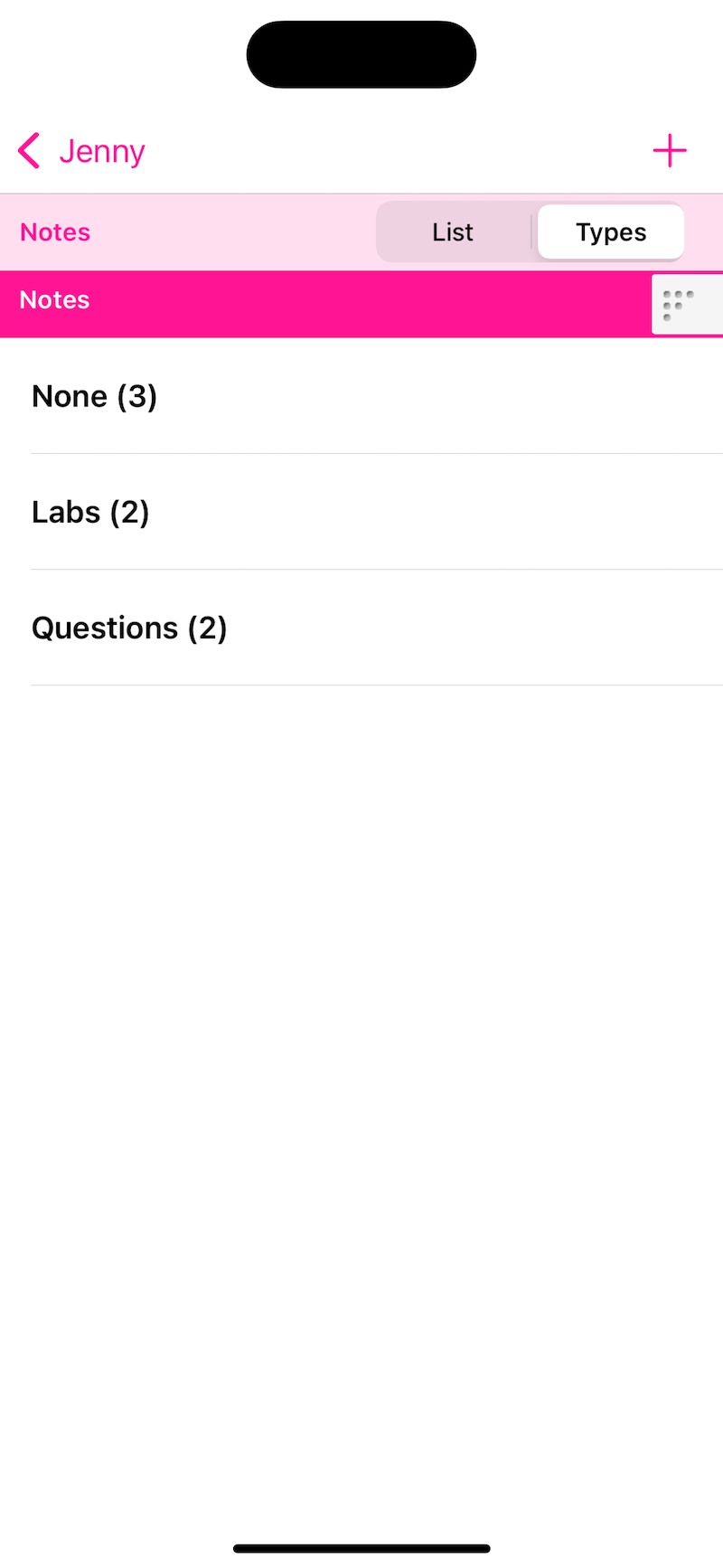Tap the dotted grid icon in Notes bar
This screenshot has height=1568, width=723.
pyautogui.click(x=679, y=305)
